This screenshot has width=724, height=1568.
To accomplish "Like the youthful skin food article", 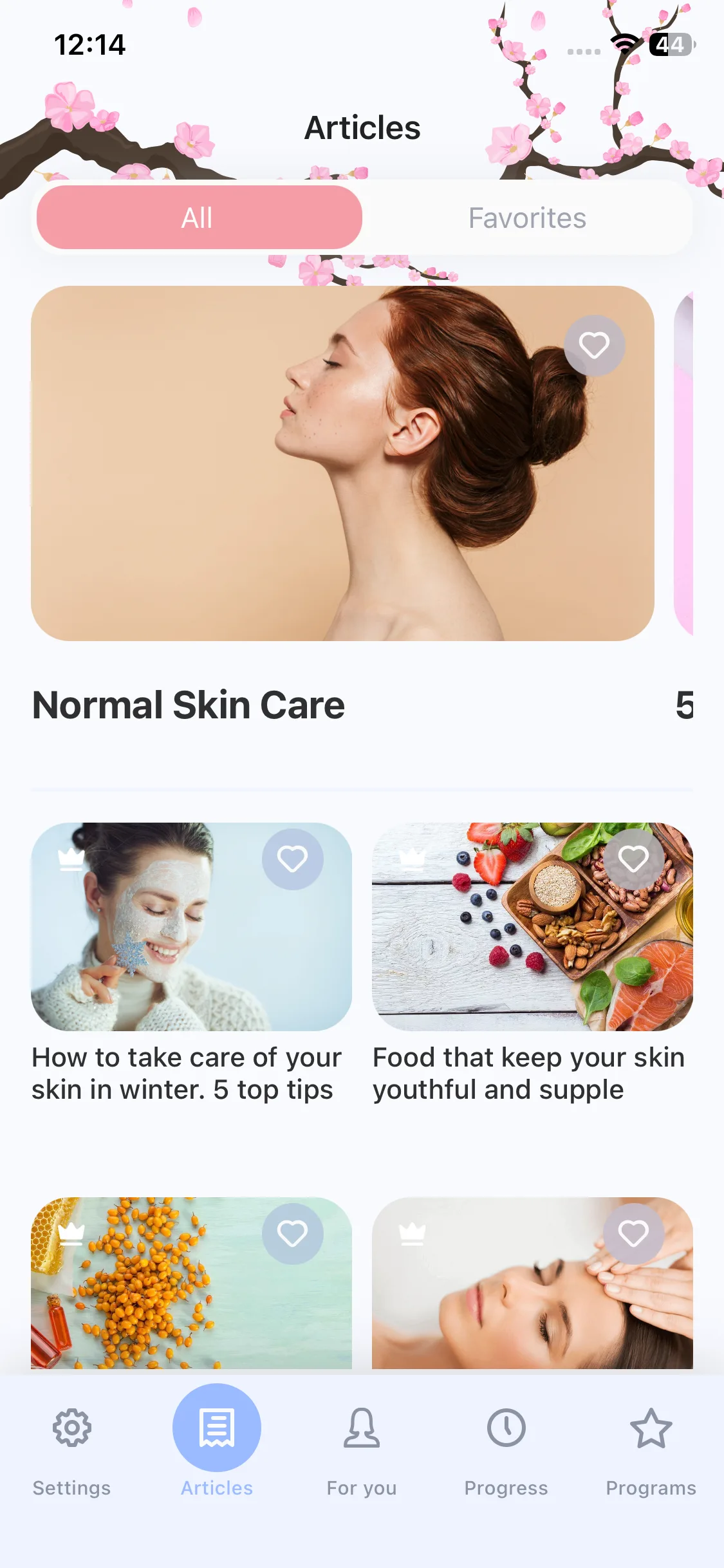I will [633, 859].
